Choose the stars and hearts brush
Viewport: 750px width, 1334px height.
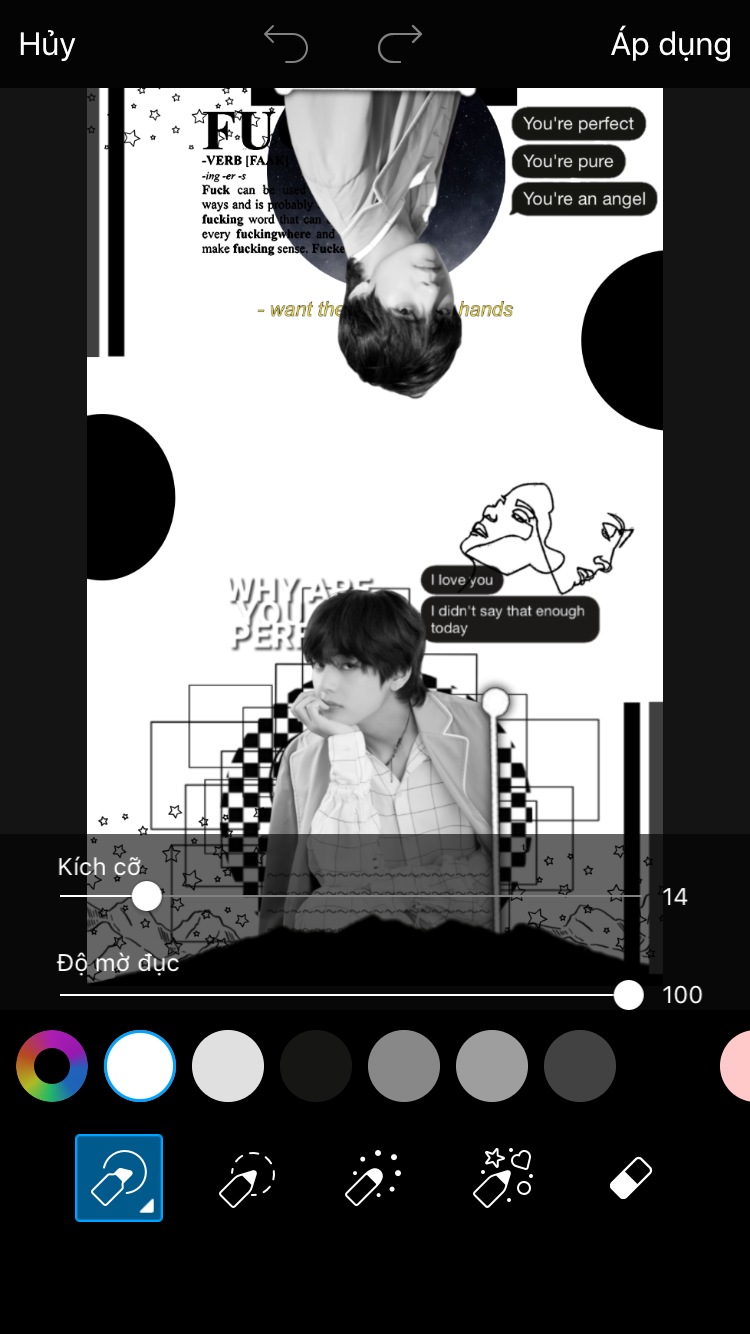tap(502, 1178)
